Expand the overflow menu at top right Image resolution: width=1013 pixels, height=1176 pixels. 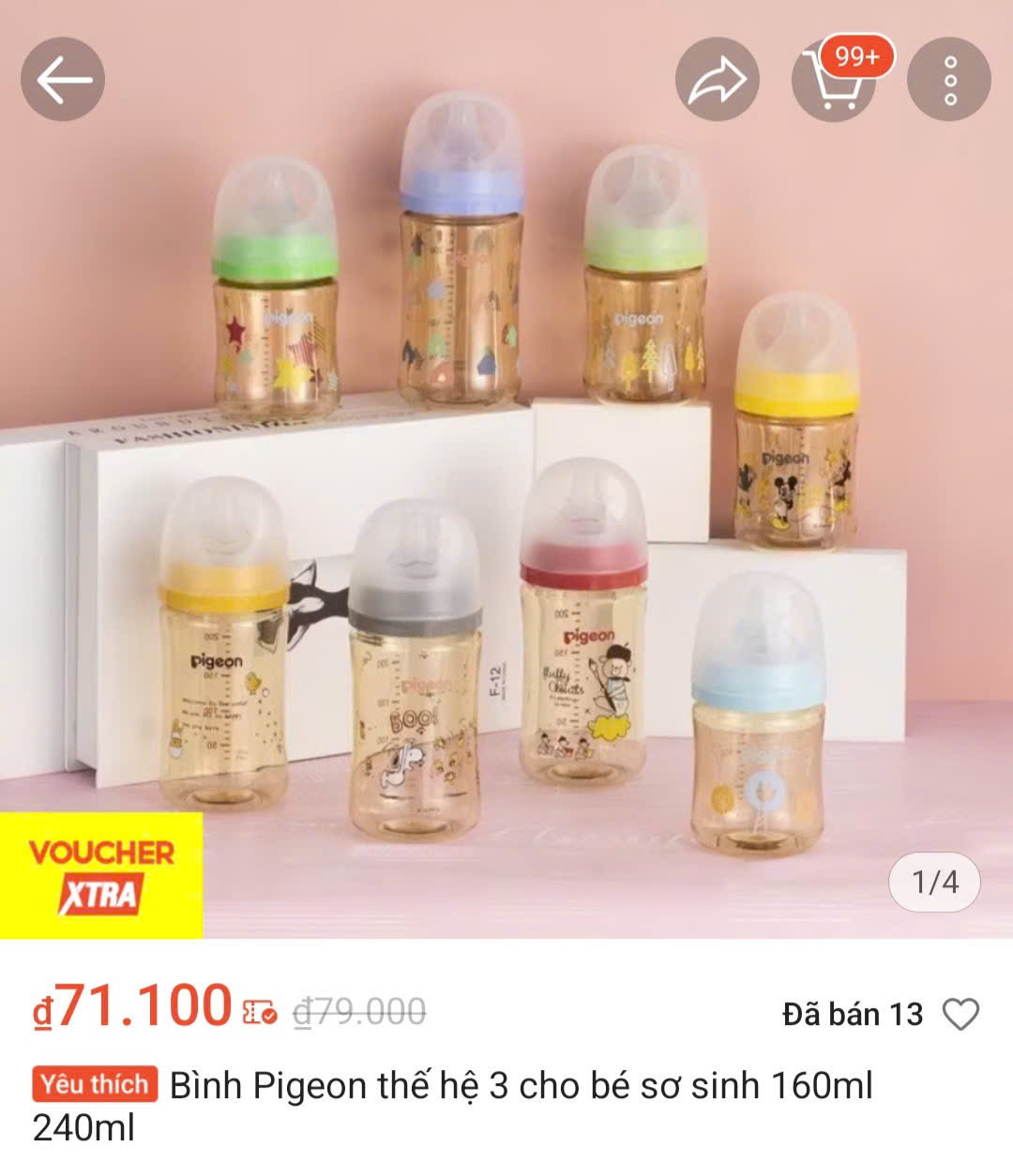pyautogui.click(x=953, y=80)
